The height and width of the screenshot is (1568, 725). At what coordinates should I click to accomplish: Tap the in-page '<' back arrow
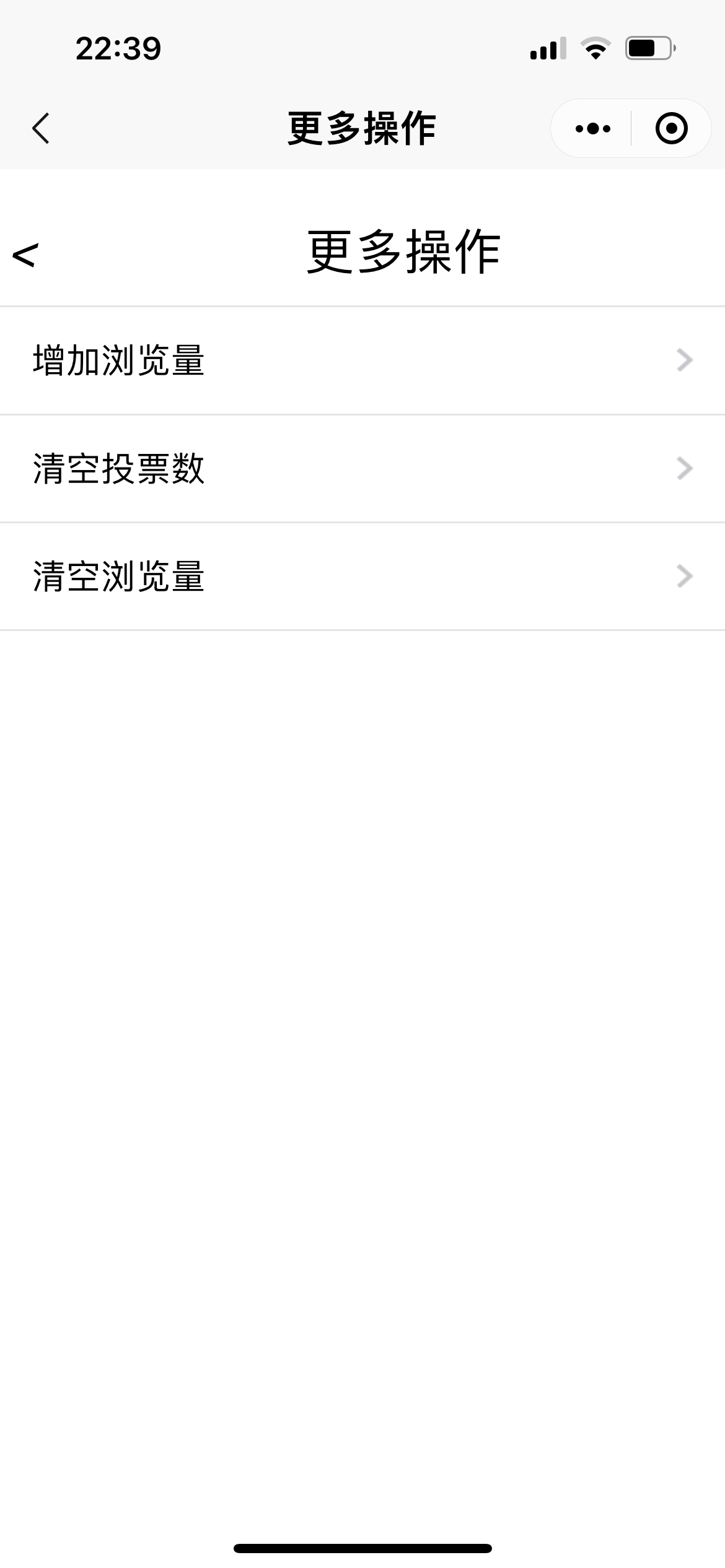tap(25, 255)
